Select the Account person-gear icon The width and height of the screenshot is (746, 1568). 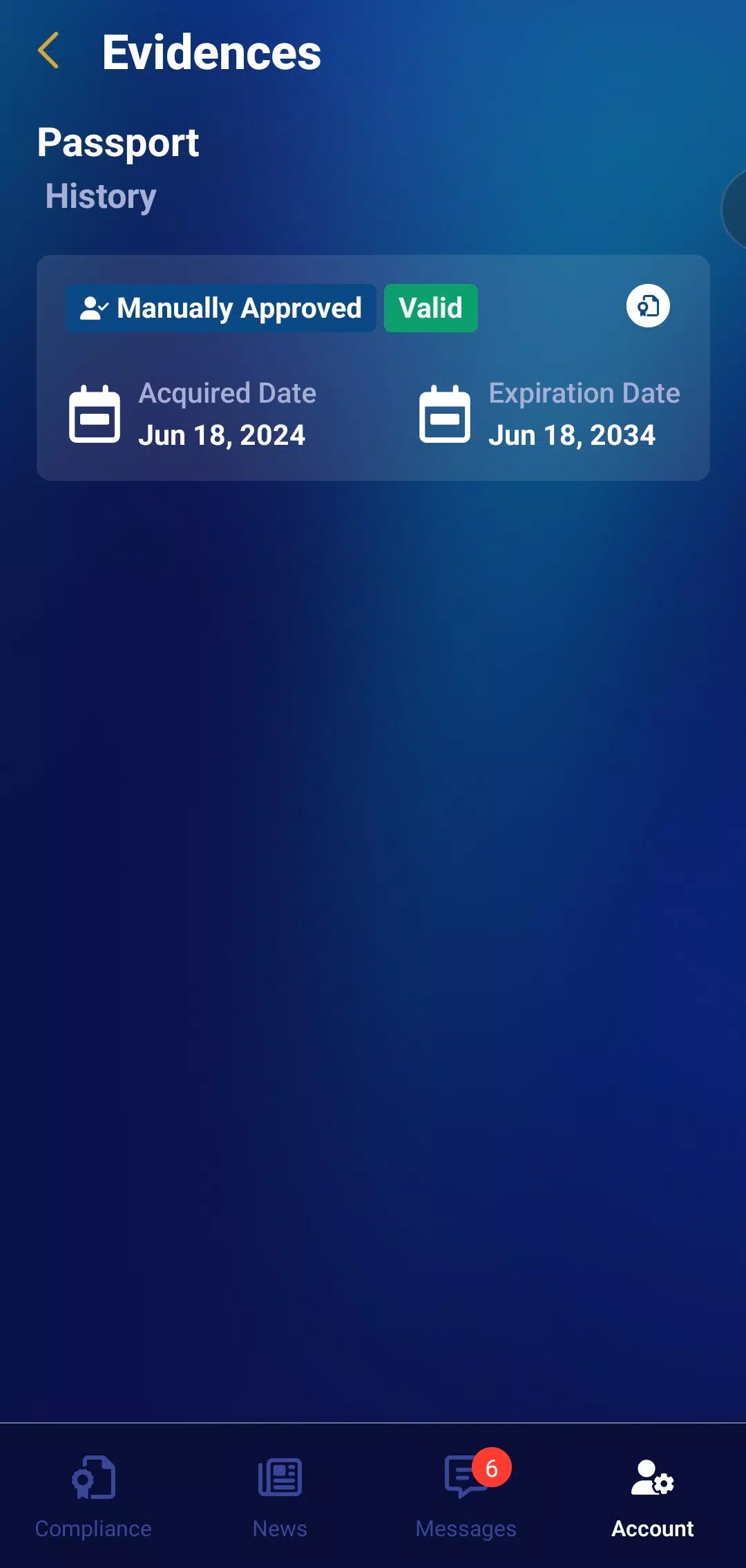point(651,1478)
